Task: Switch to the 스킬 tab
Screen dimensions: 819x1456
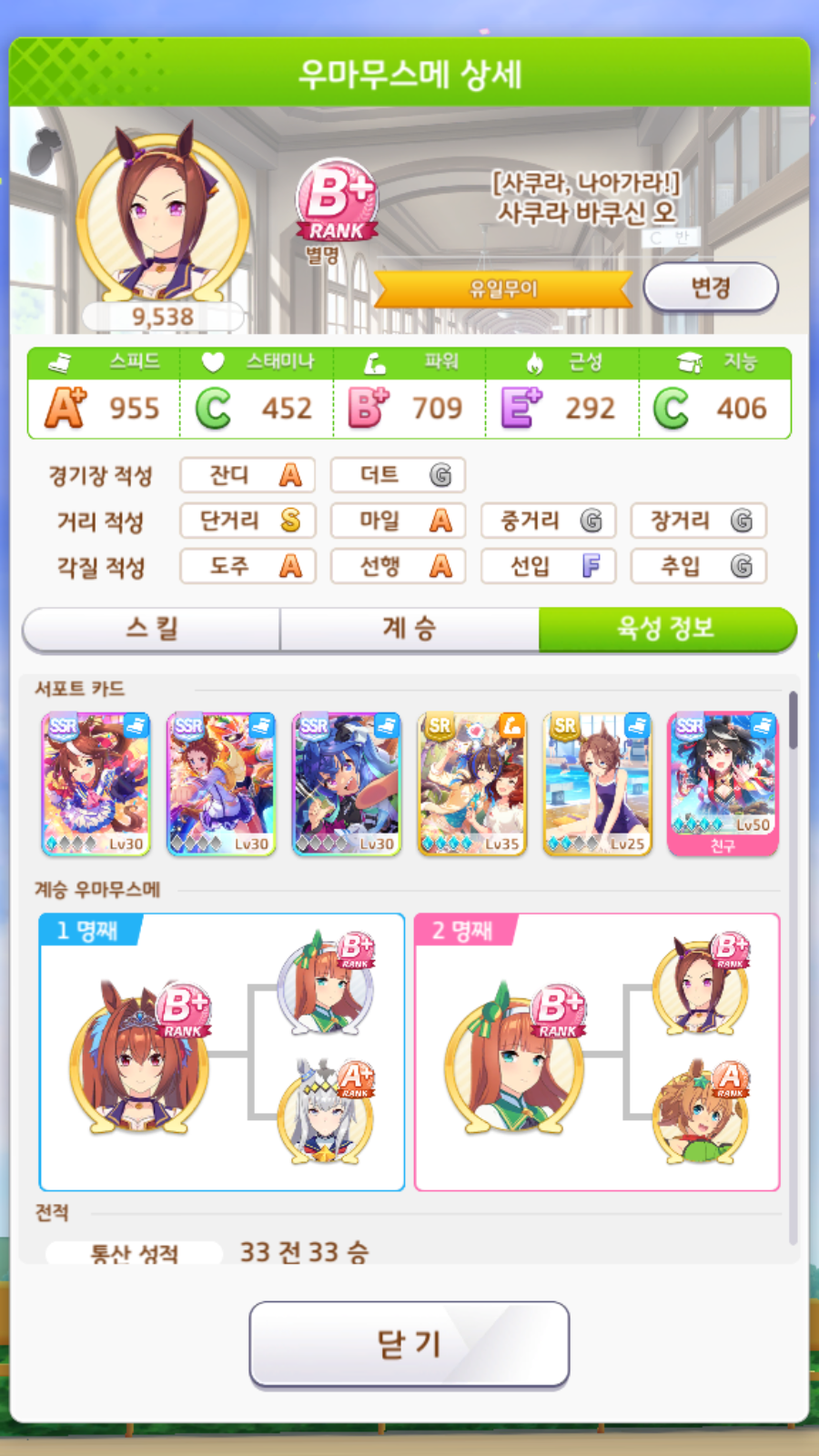Action: pos(152,629)
